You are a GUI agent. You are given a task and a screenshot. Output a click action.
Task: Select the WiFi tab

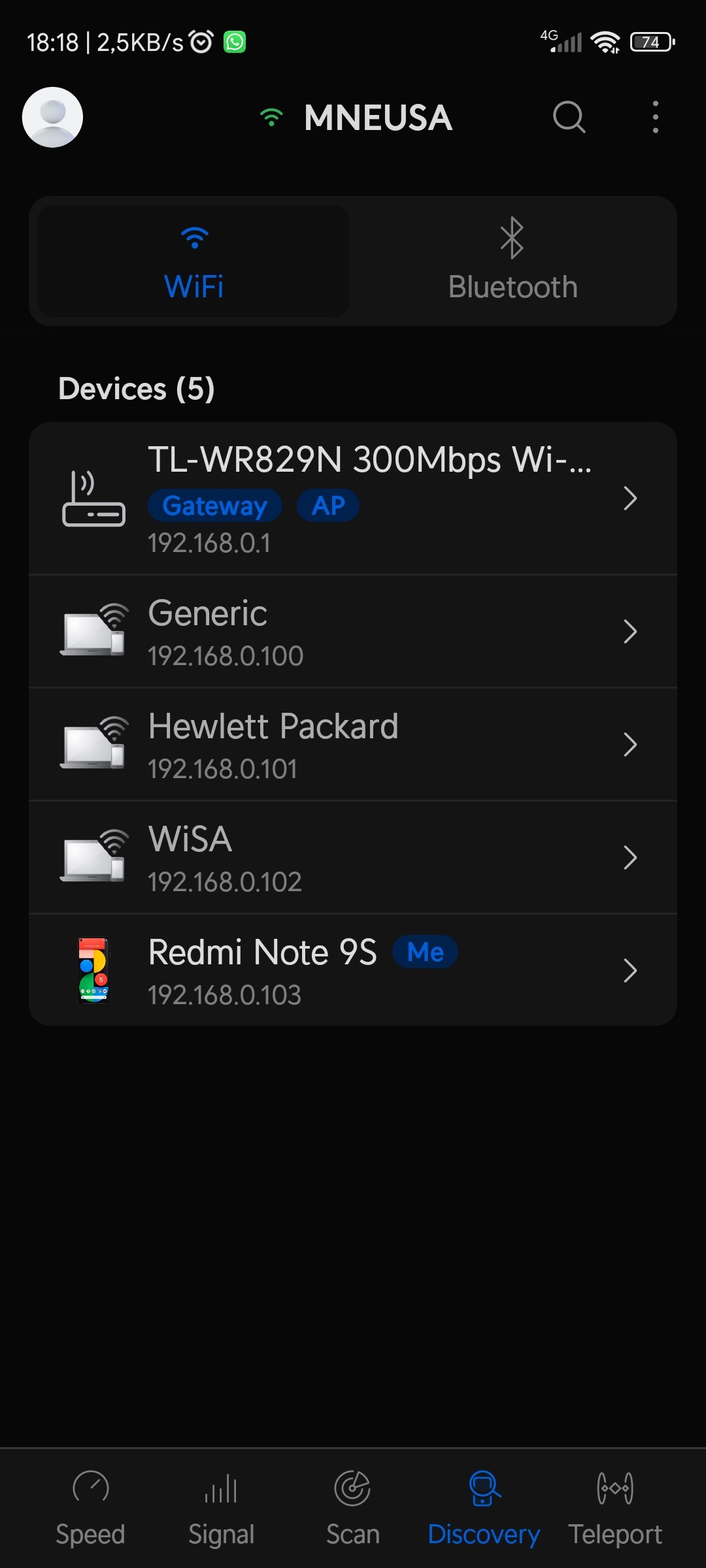point(193,261)
